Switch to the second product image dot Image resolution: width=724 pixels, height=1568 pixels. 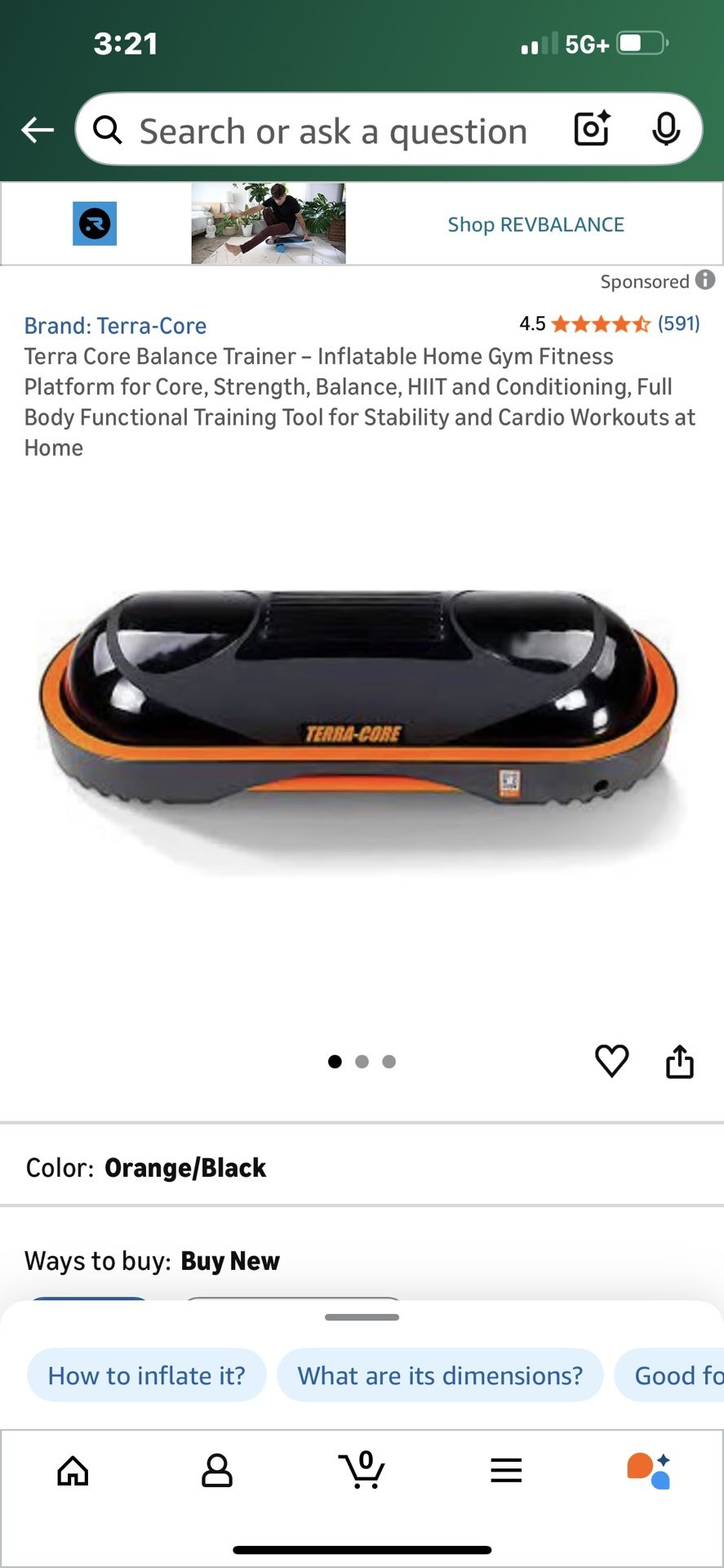point(362,1062)
